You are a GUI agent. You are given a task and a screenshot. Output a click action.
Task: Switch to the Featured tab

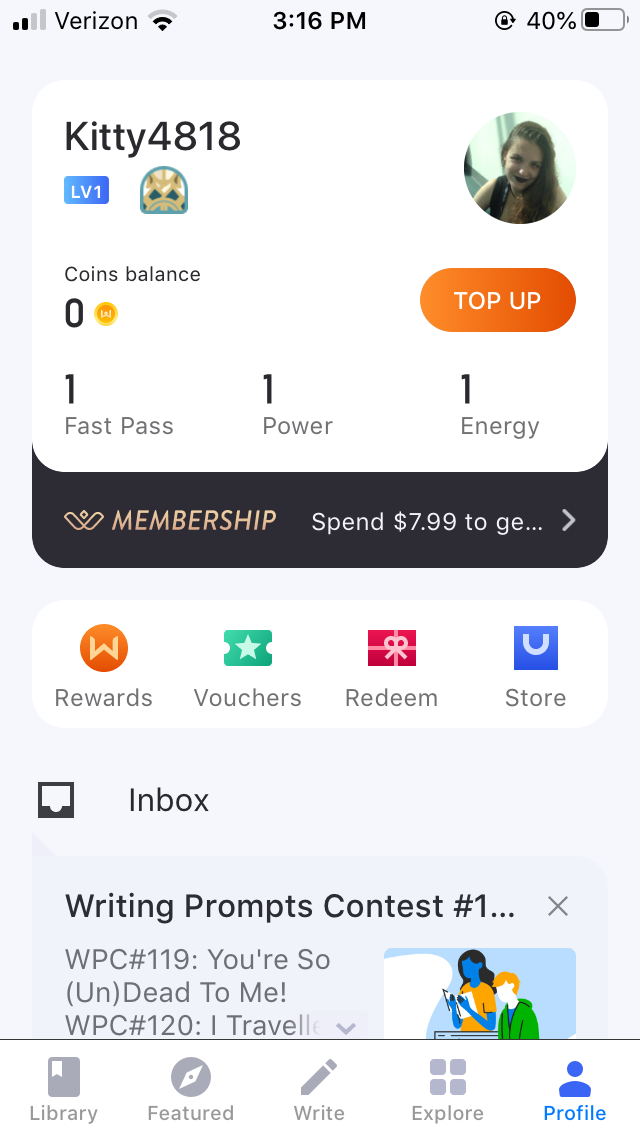tap(190, 1090)
